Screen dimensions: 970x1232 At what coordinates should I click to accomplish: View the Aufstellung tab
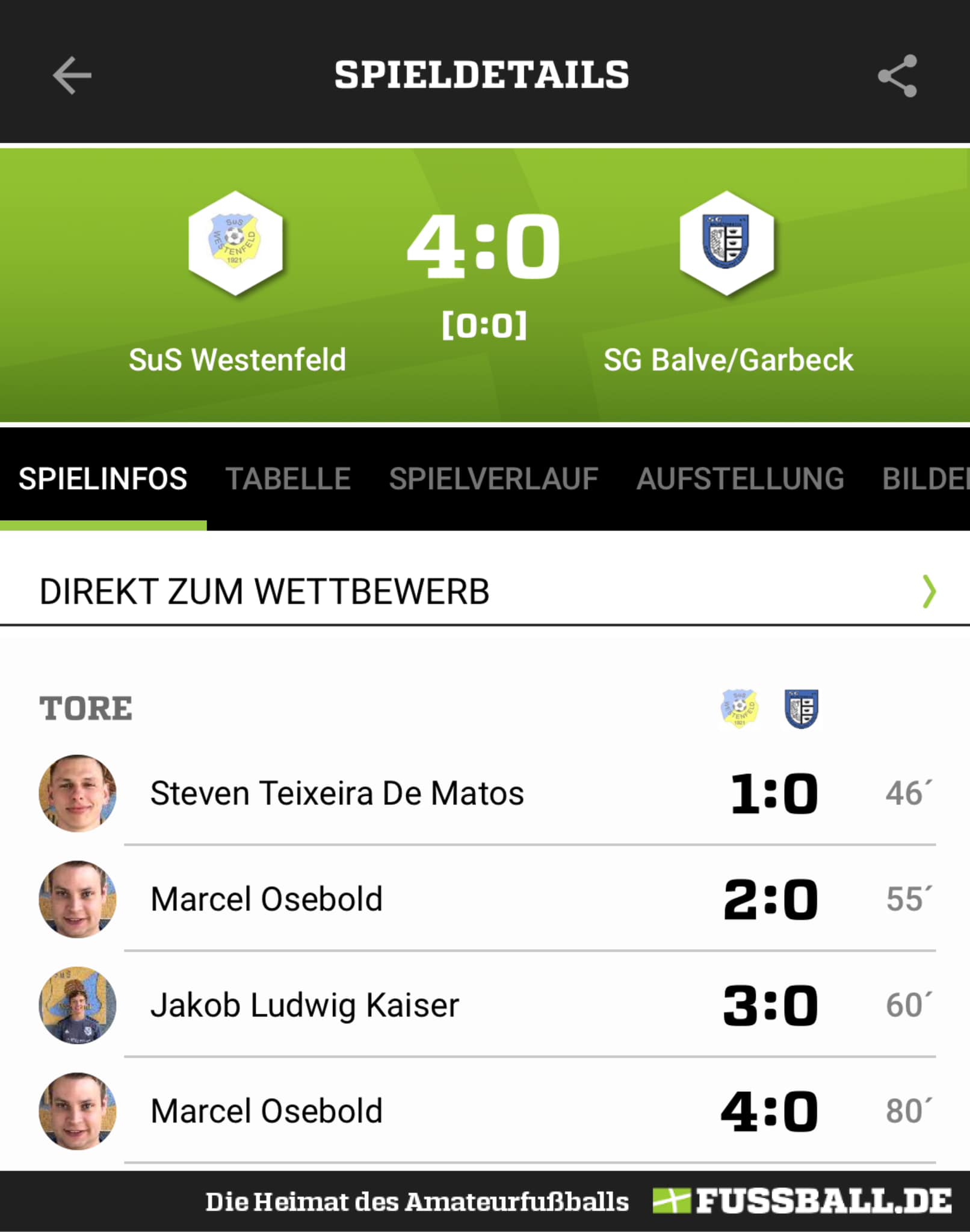(x=740, y=479)
